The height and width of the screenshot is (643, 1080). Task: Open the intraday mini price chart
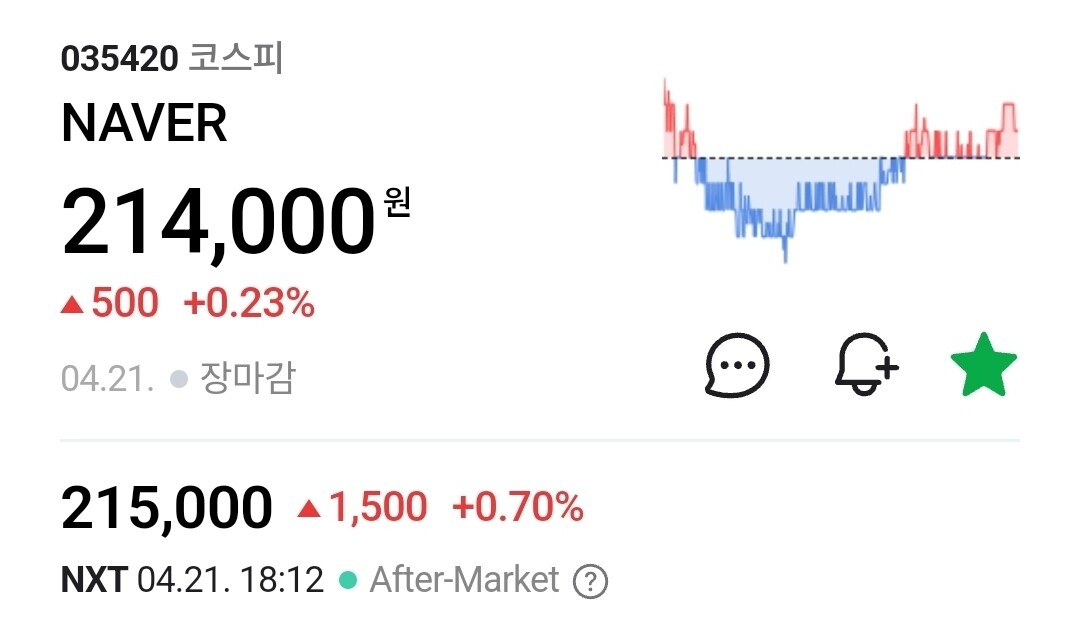841,170
